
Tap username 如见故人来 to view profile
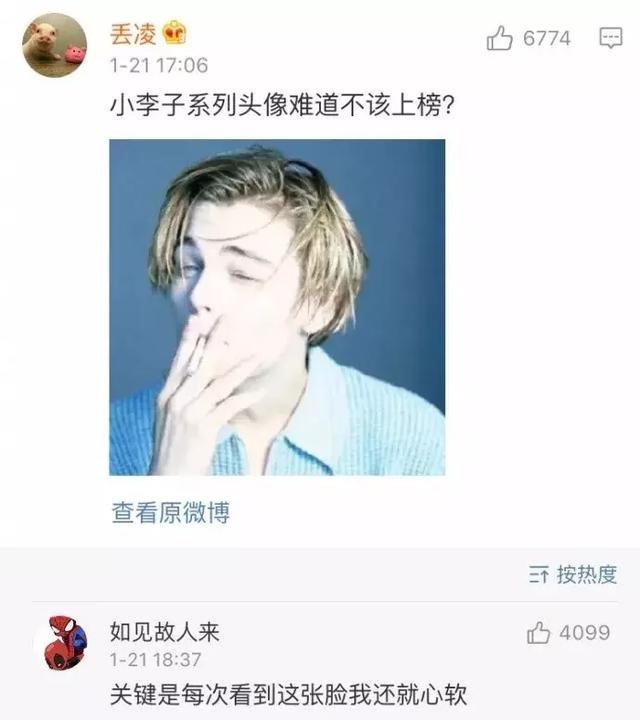164,631
